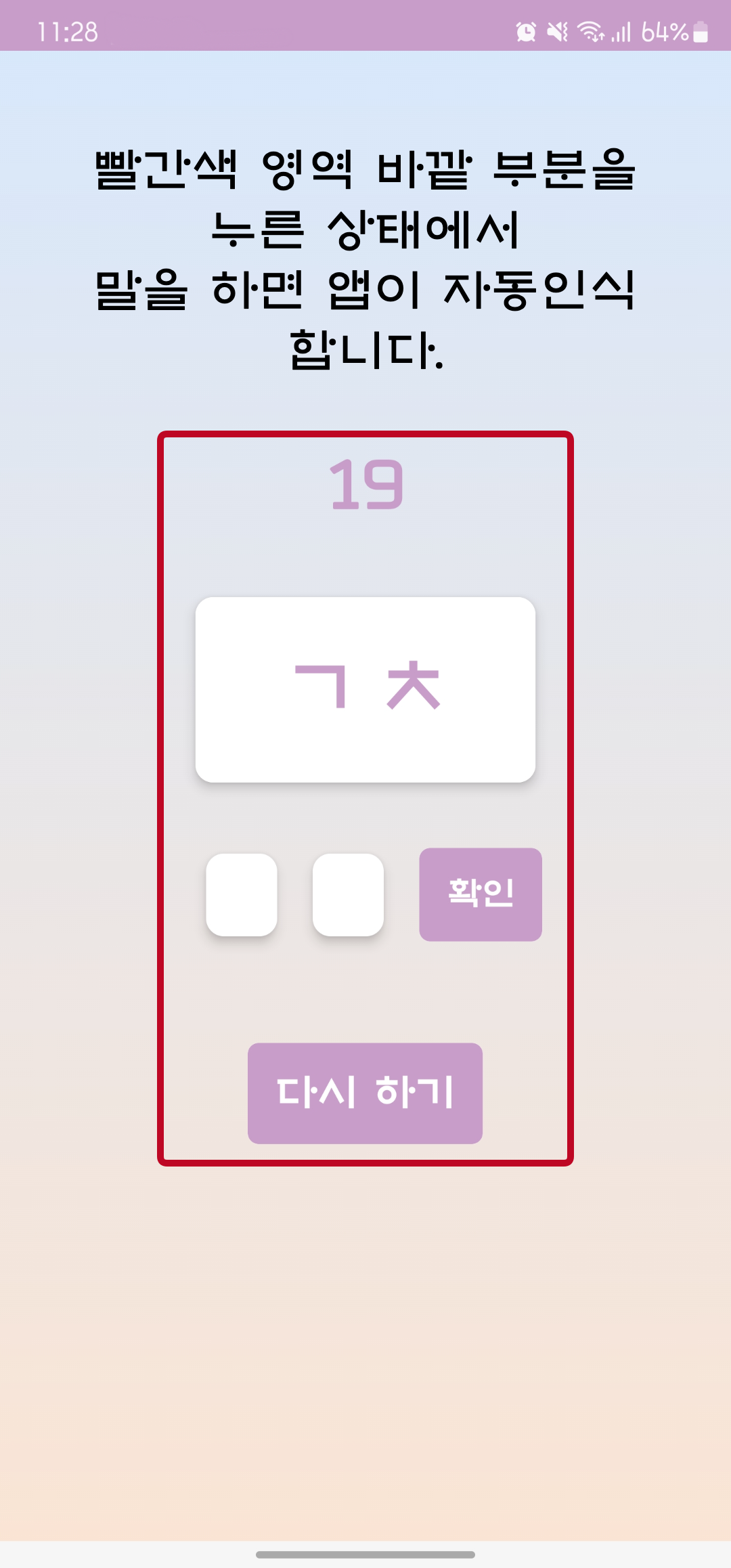Viewport: 731px width, 1568px height.
Task: Select the first empty answer box
Action: 242,894
